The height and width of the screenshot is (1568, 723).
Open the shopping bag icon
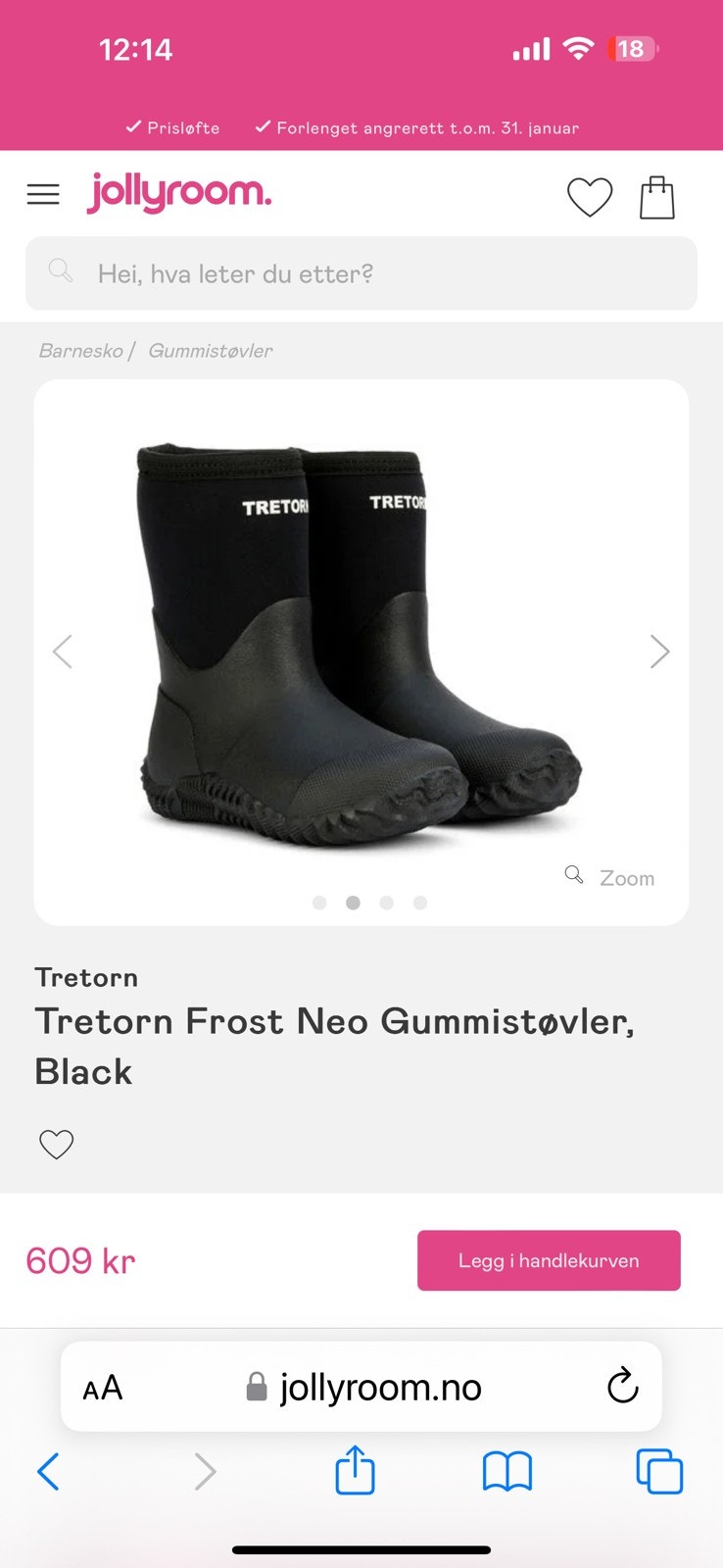(x=657, y=195)
